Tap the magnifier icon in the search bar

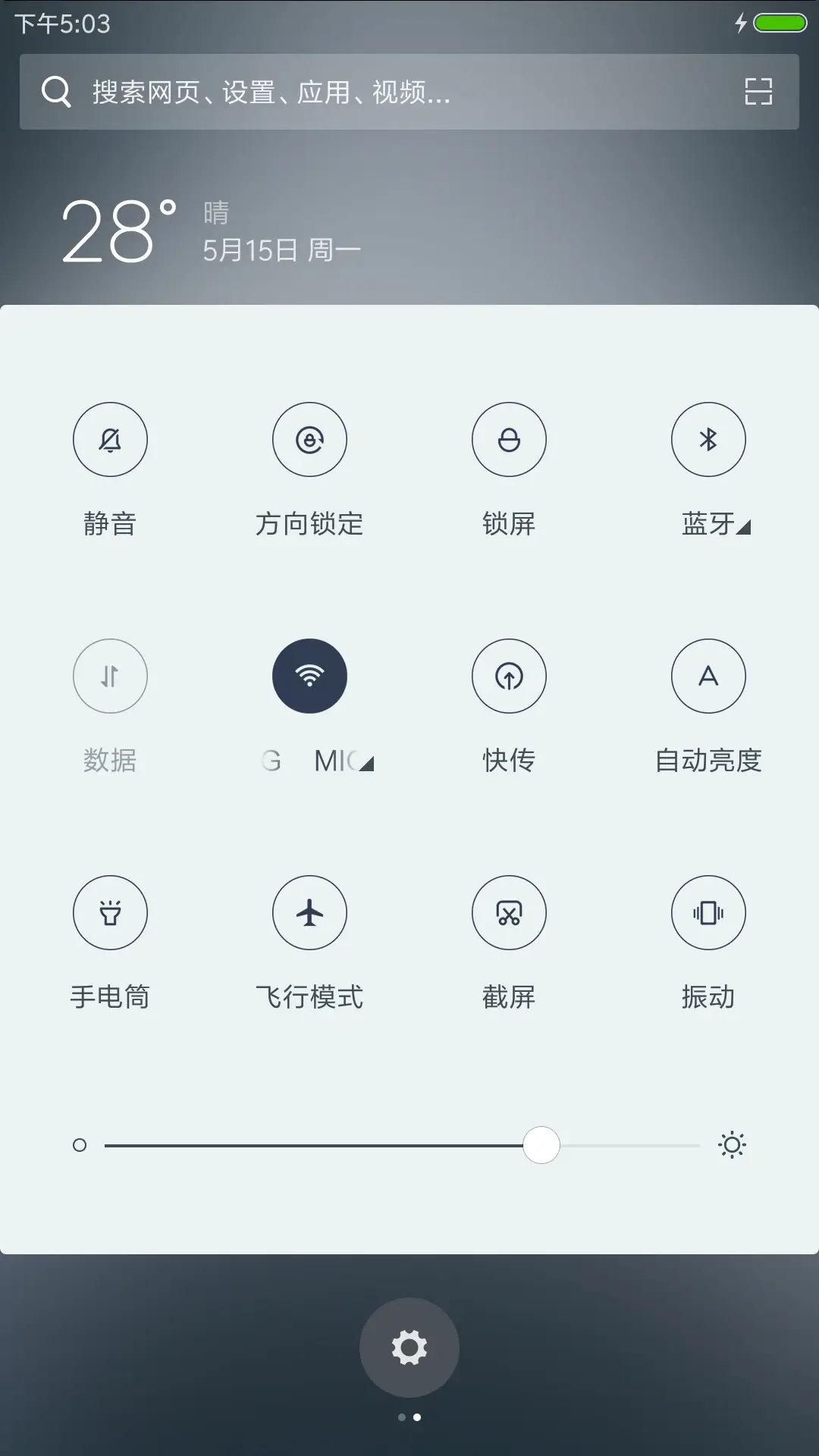[x=55, y=91]
